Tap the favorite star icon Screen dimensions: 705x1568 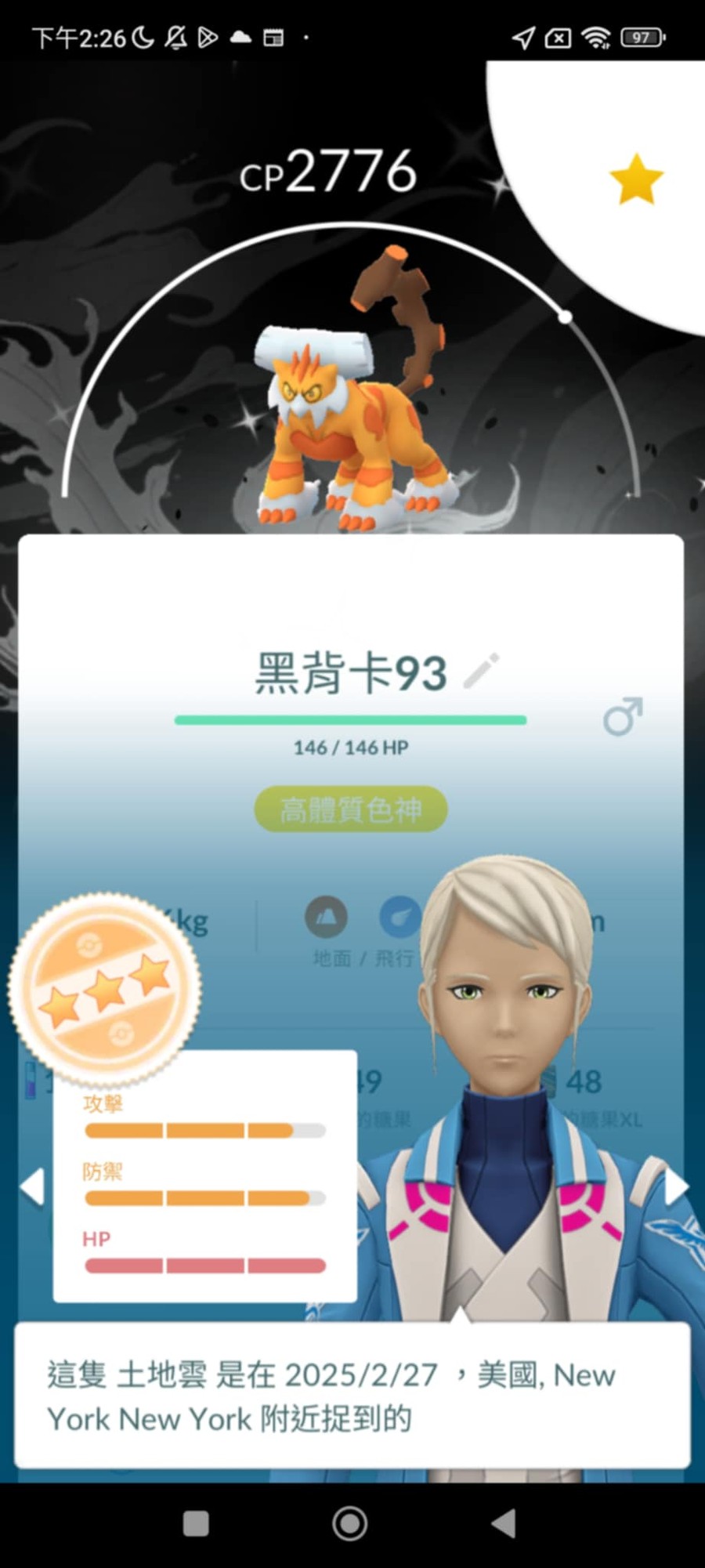[636, 179]
